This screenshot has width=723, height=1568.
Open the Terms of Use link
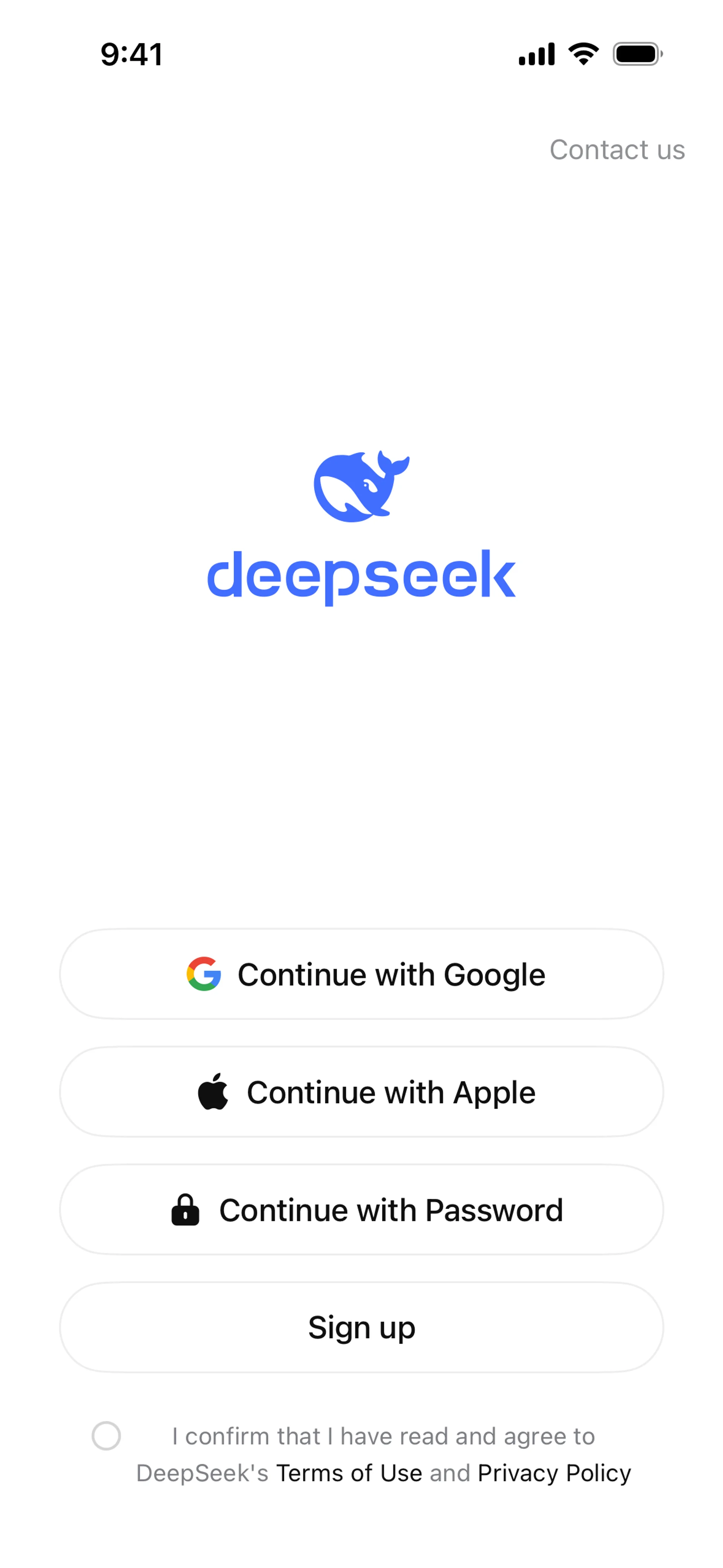tap(349, 1473)
